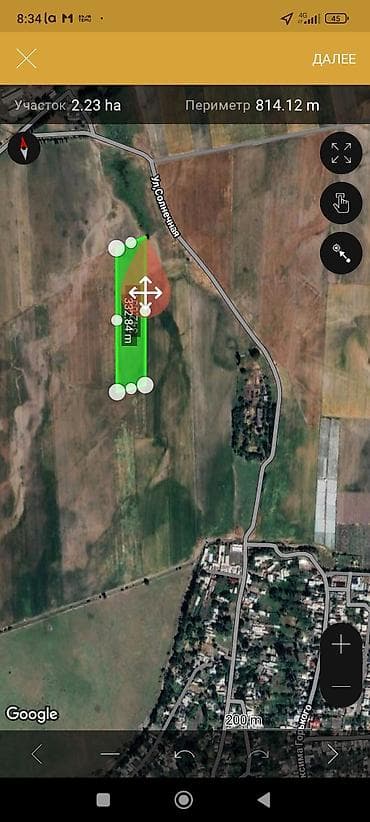The image size is (370, 822).
Task: Undo the last point
Action: [184, 754]
